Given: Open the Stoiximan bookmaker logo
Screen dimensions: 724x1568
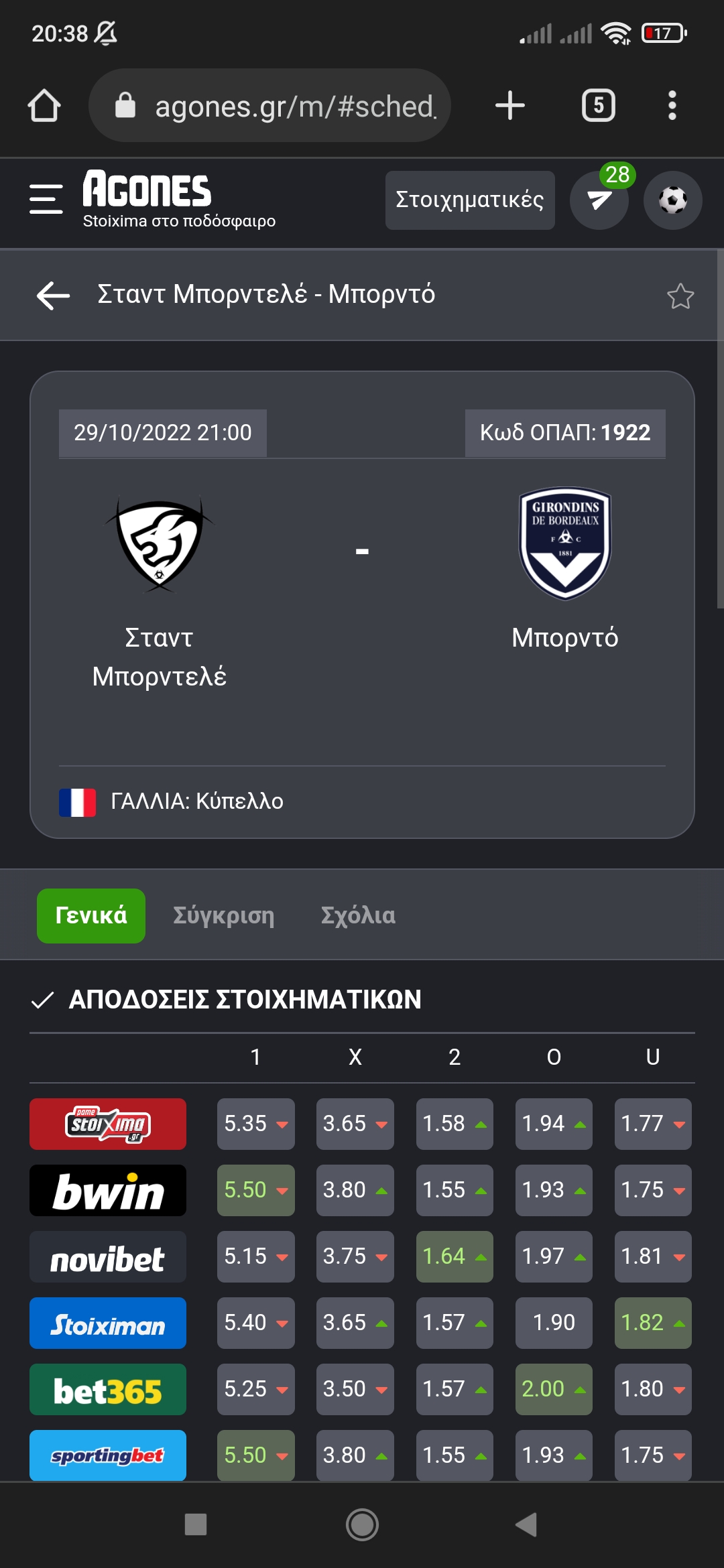Looking at the screenshot, I should tap(108, 1323).
